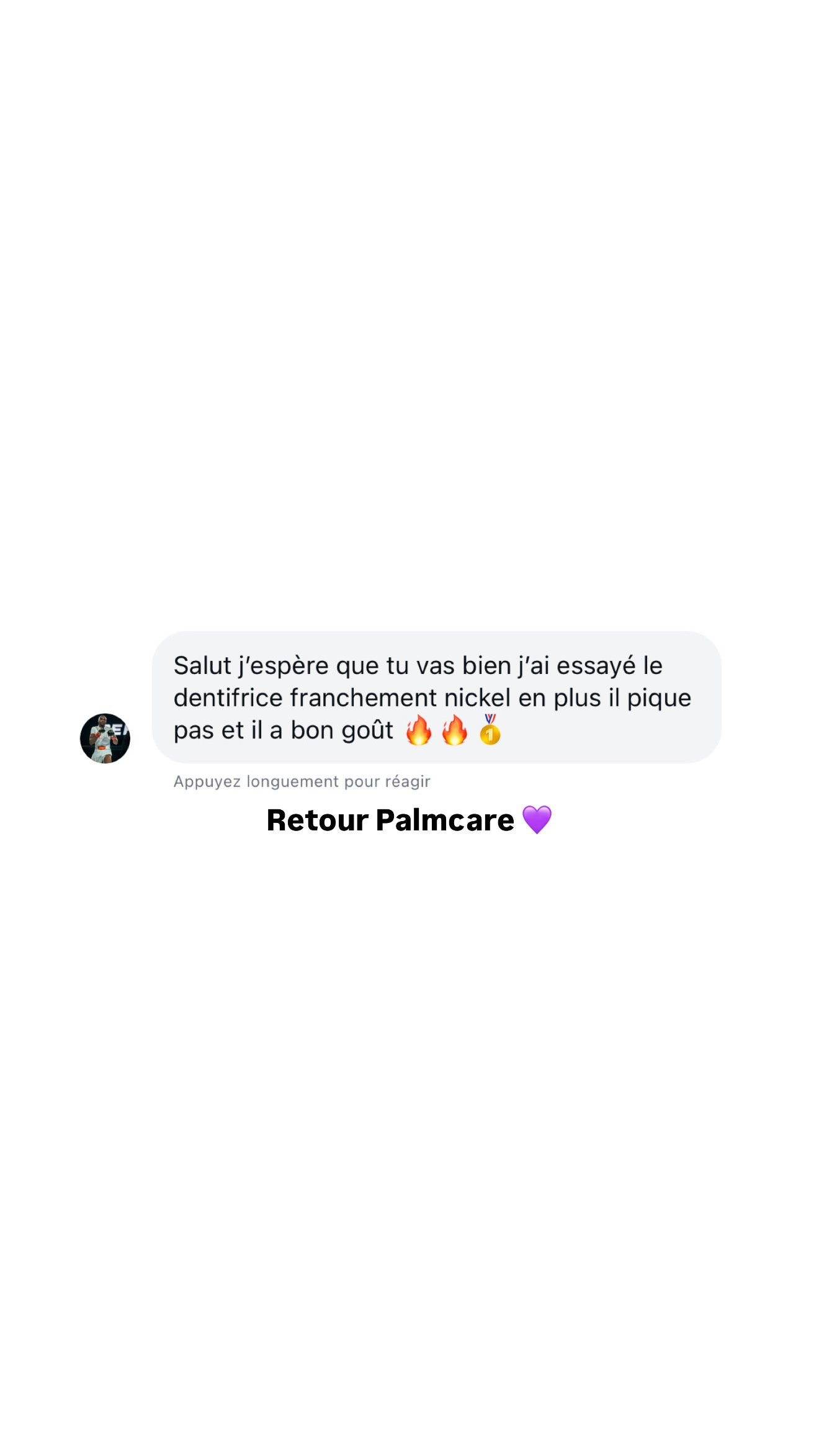Viewport: 819px width, 1456px height.
Task: Select the last line of the message
Action: tap(335, 730)
